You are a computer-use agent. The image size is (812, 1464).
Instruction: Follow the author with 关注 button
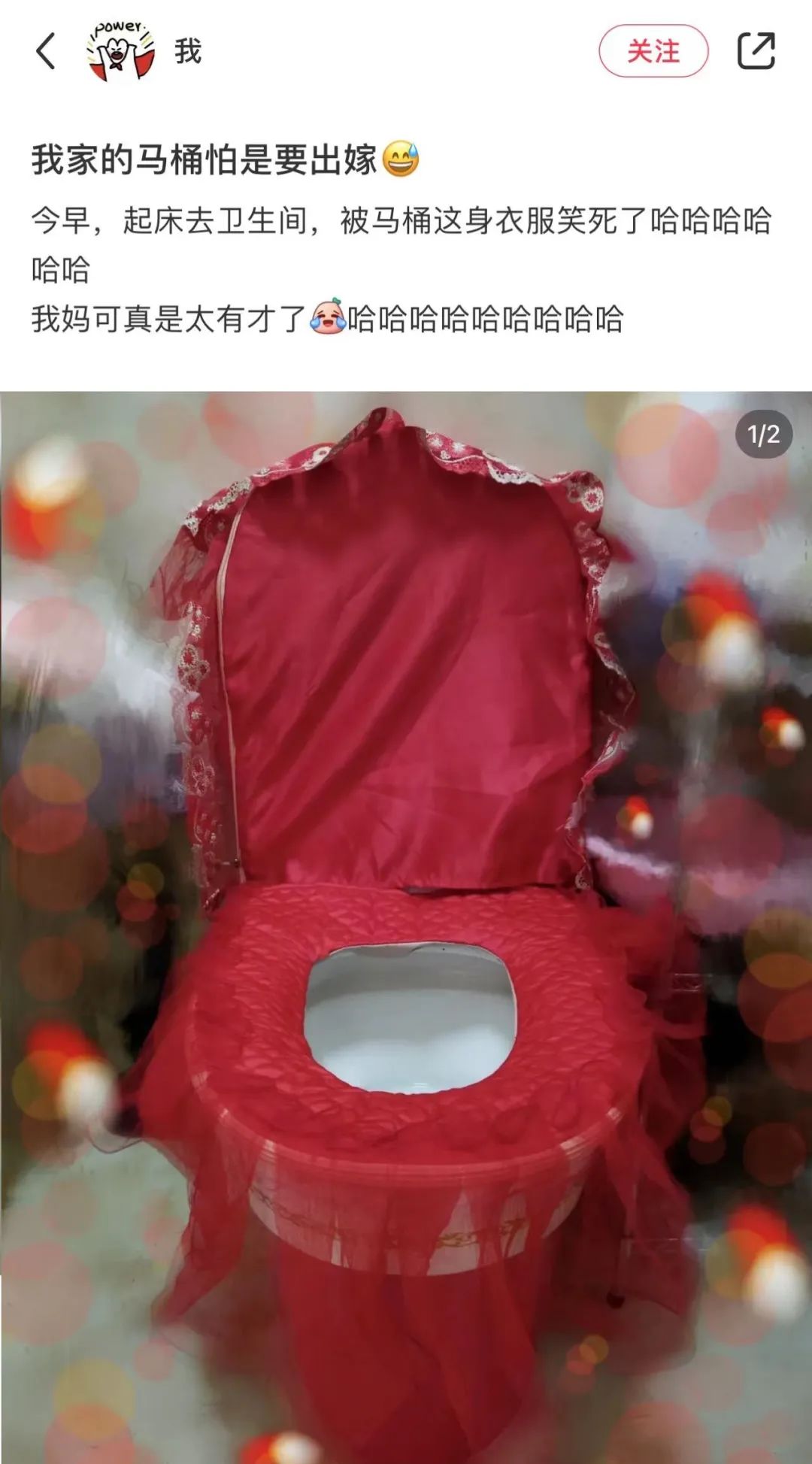[653, 51]
